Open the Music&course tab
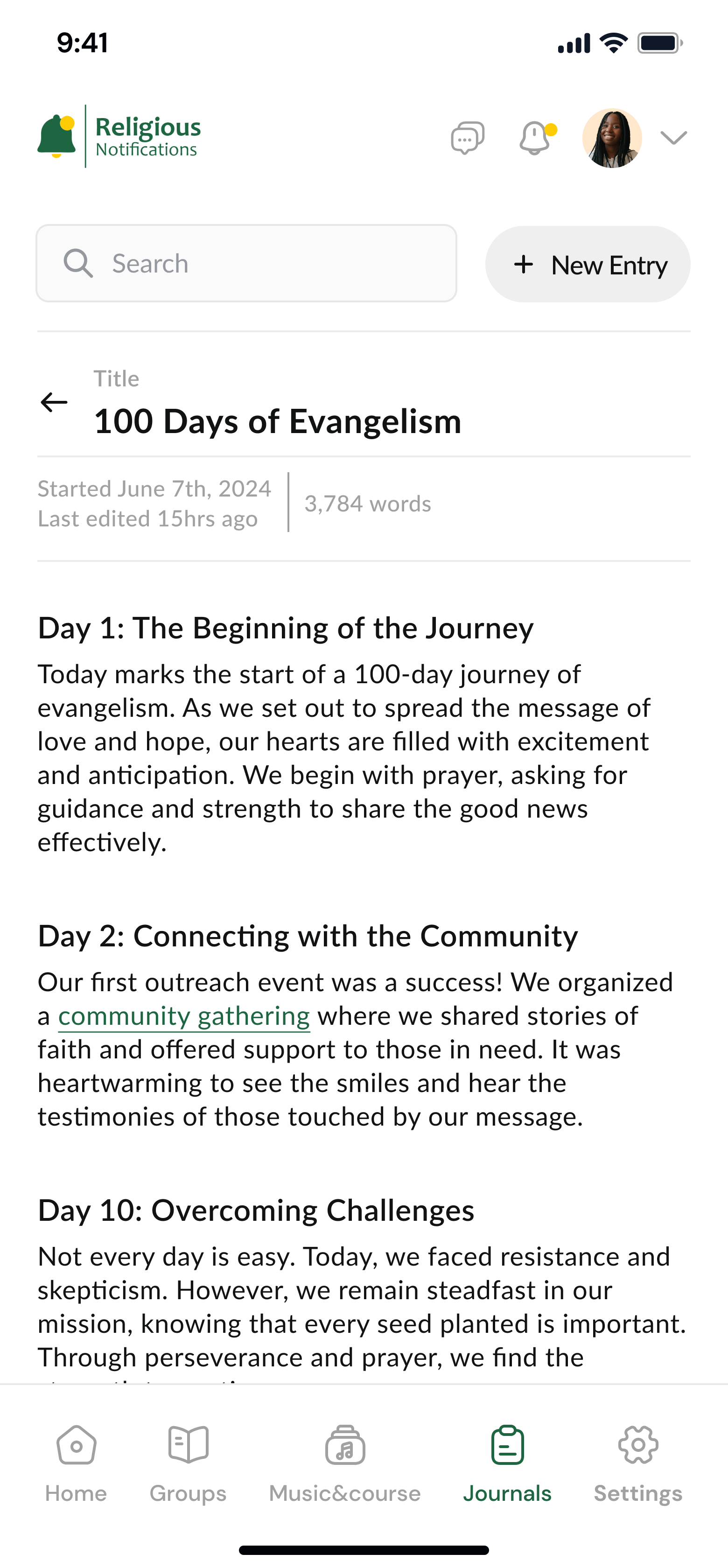Screen dimensions: 728x1568 click(345, 1464)
